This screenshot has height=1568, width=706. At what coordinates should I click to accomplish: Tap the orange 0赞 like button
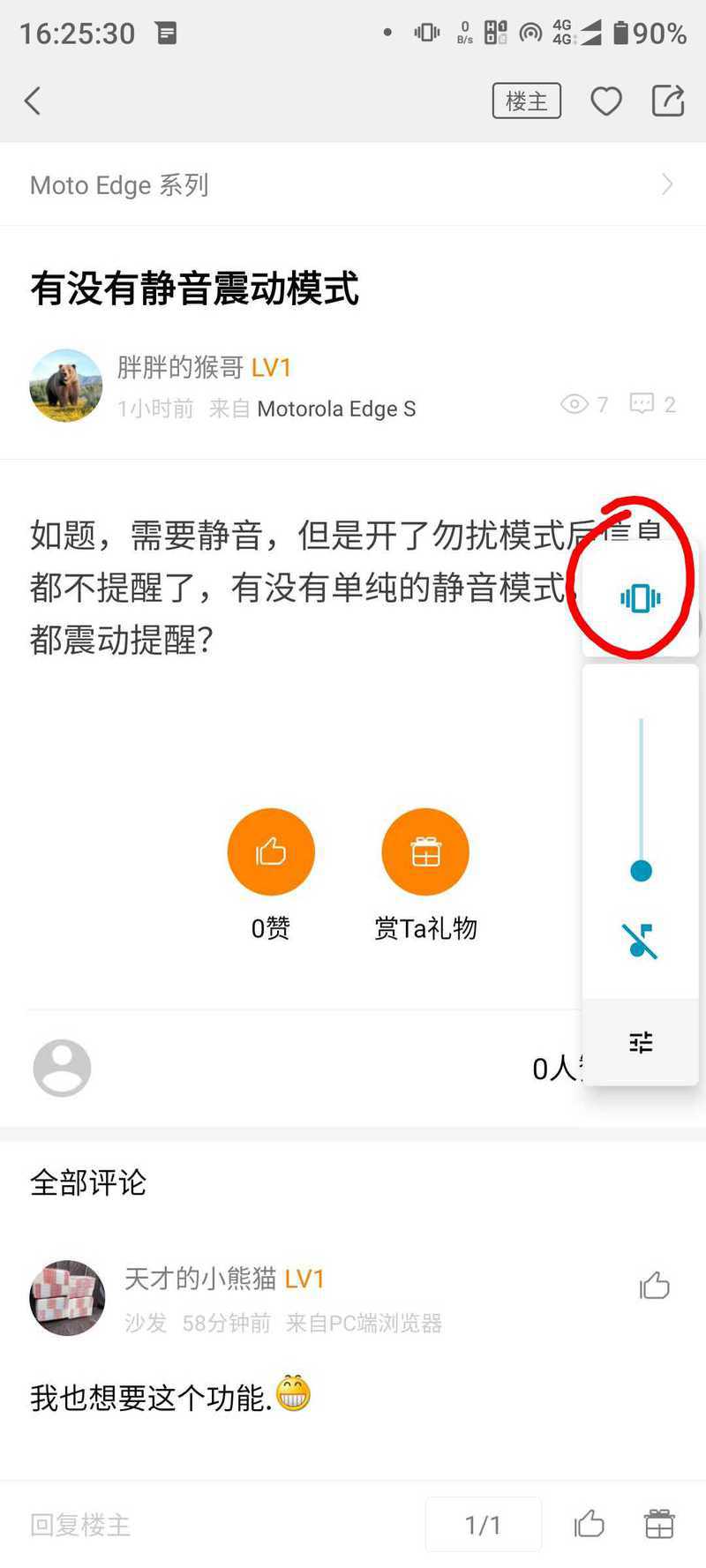pos(271,852)
